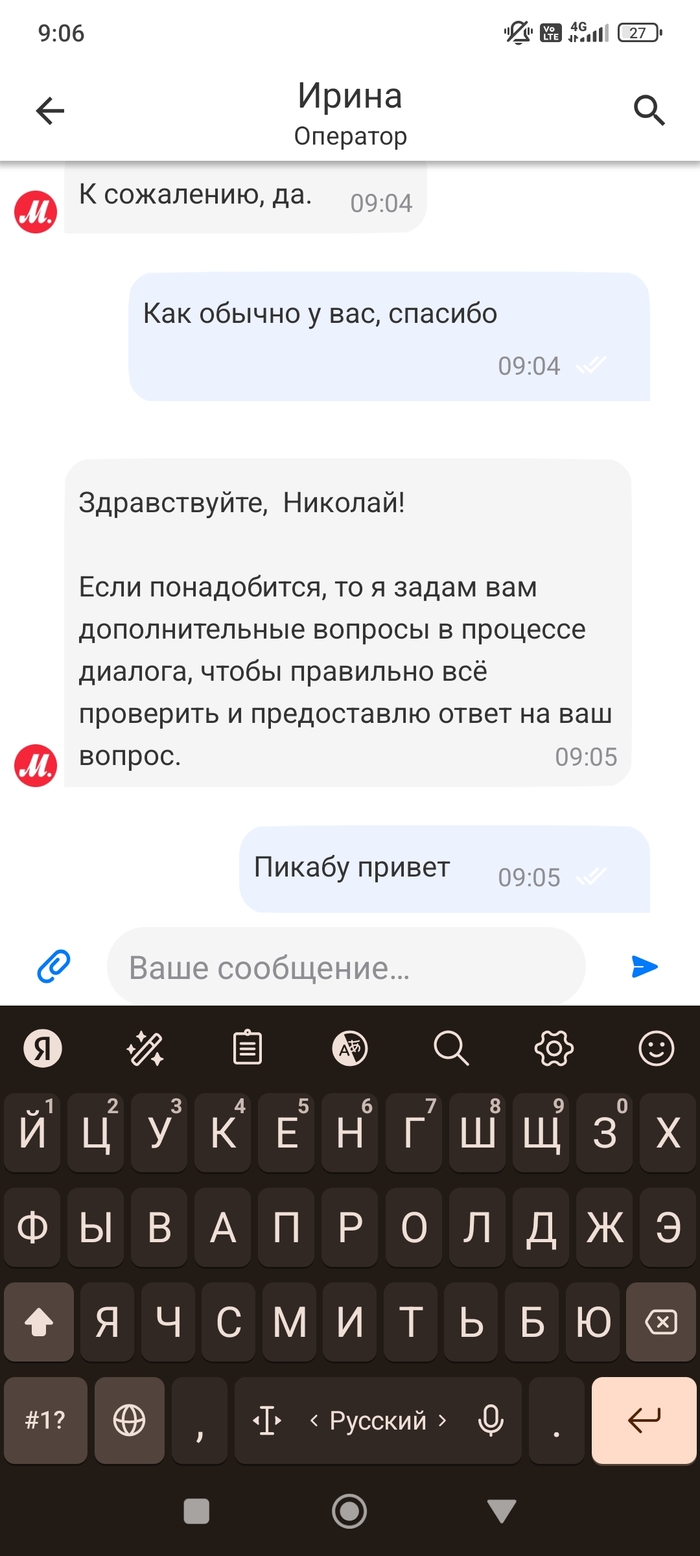Screen dimensions: 700x1556
Task: Tap the keyboard globe language key
Action: point(129,1420)
